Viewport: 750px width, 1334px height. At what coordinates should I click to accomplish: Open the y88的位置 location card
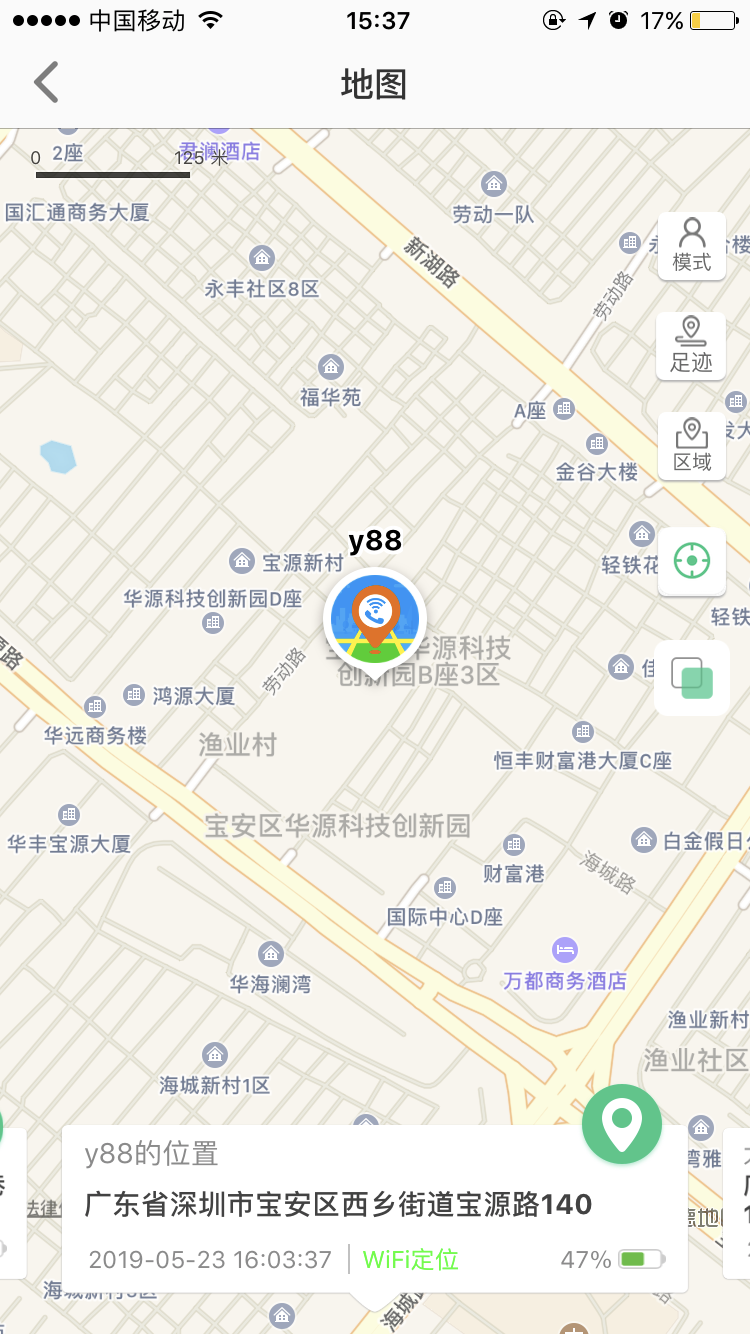pos(374,1209)
